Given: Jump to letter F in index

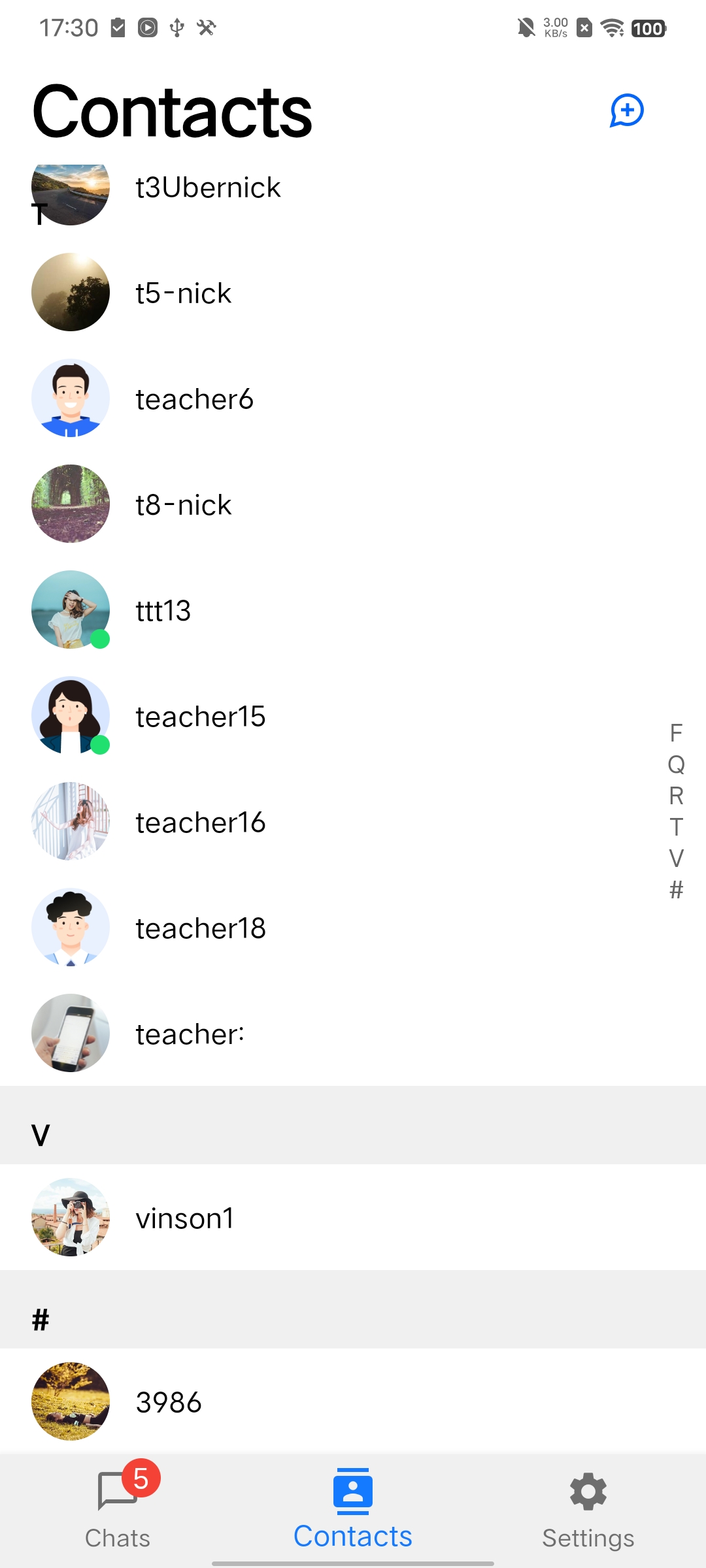Looking at the screenshot, I should (x=676, y=733).
